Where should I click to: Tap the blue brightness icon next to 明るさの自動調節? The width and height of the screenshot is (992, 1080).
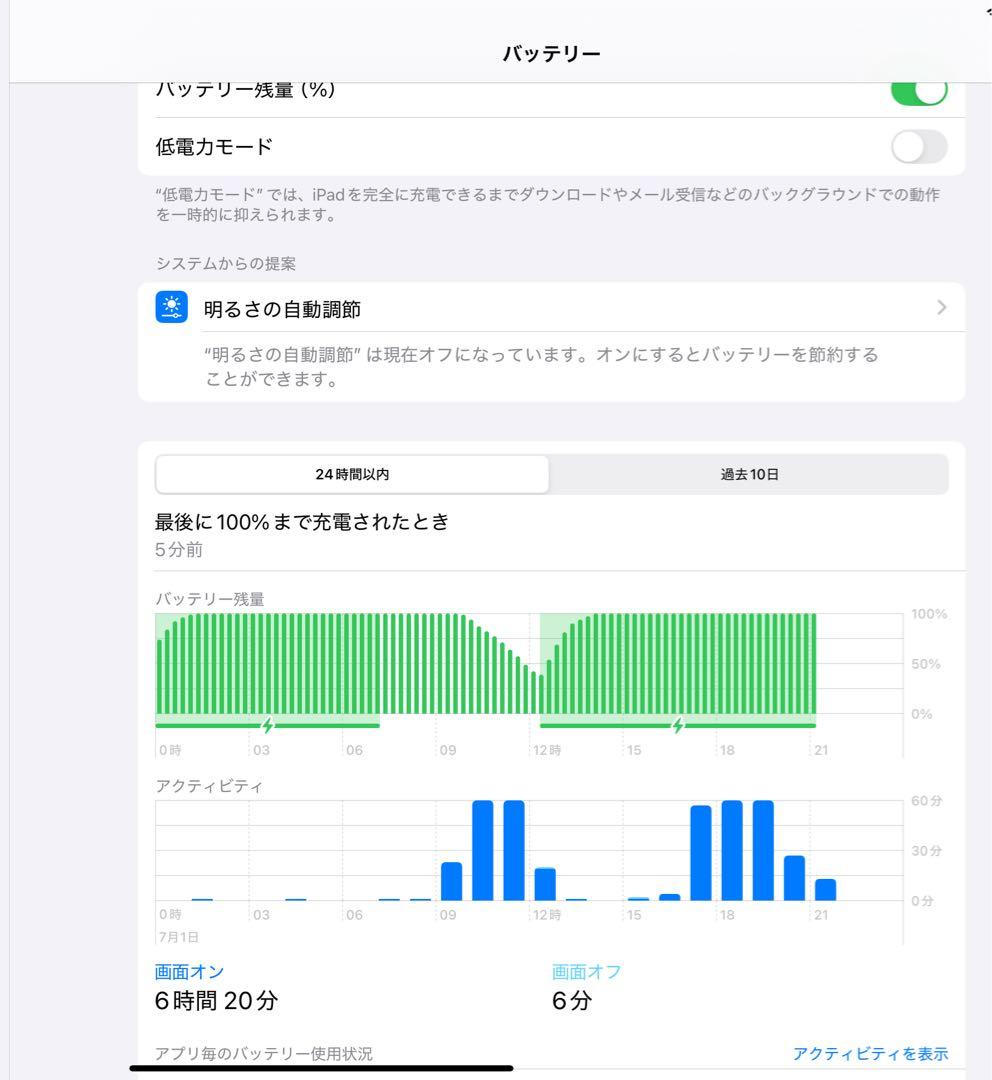170,307
